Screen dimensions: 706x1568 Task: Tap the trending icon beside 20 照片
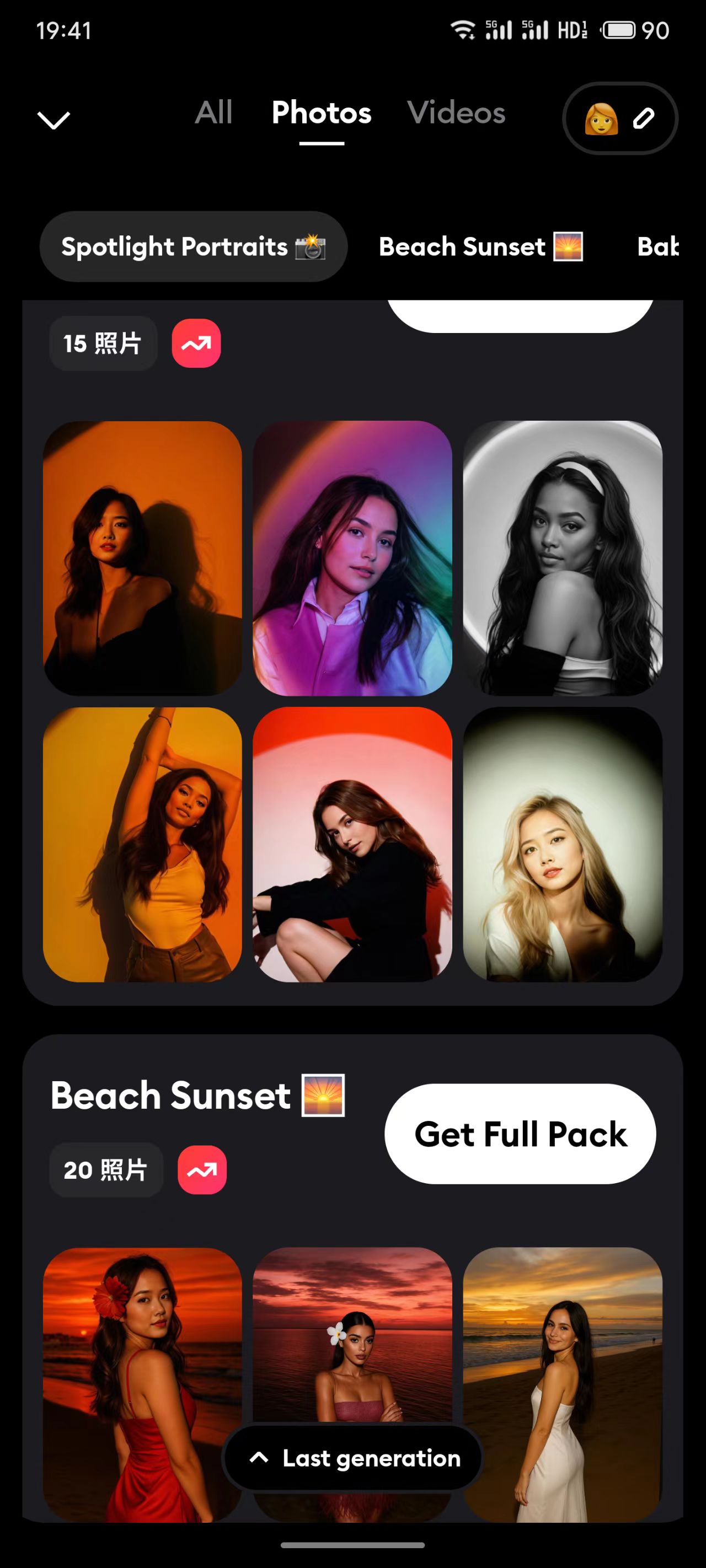tap(202, 1170)
